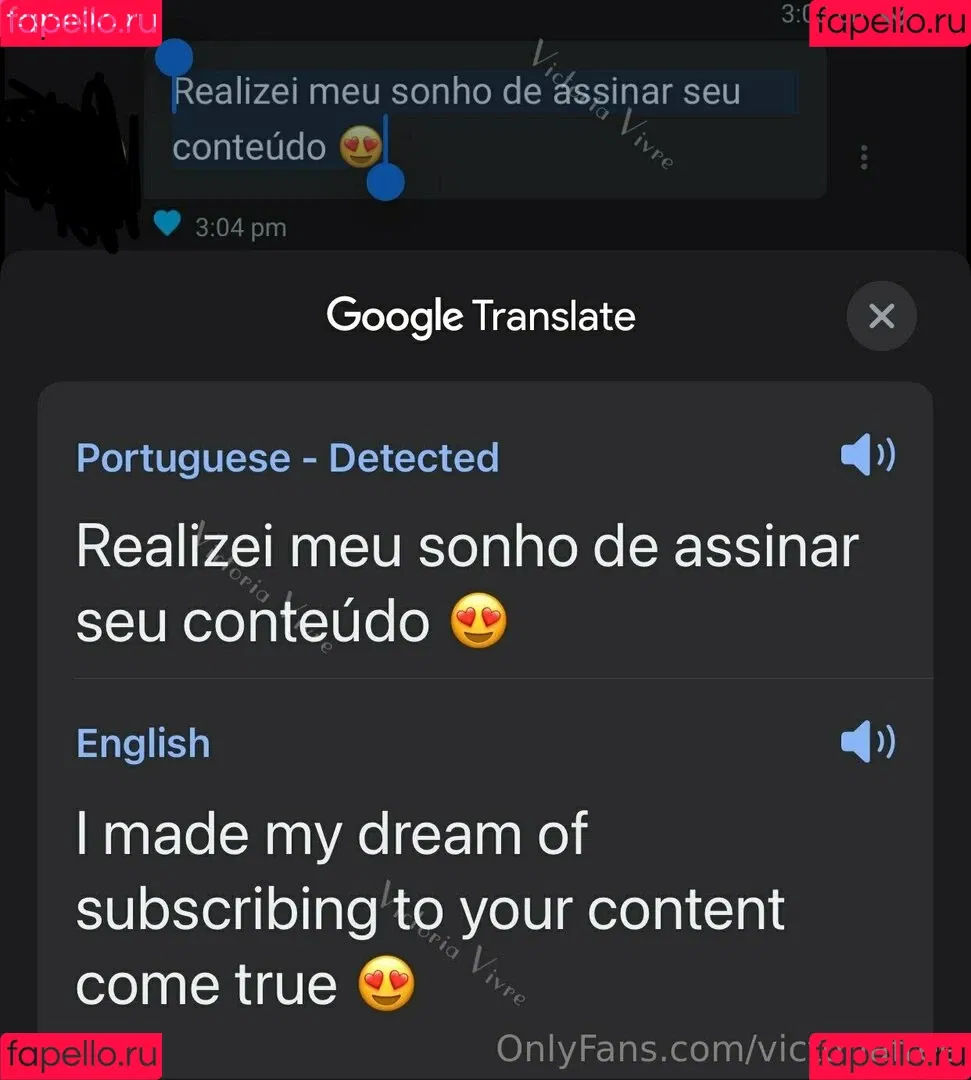Listen to the Portuguese text aloud
This screenshot has width=971, height=1080.
[x=867, y=457]
